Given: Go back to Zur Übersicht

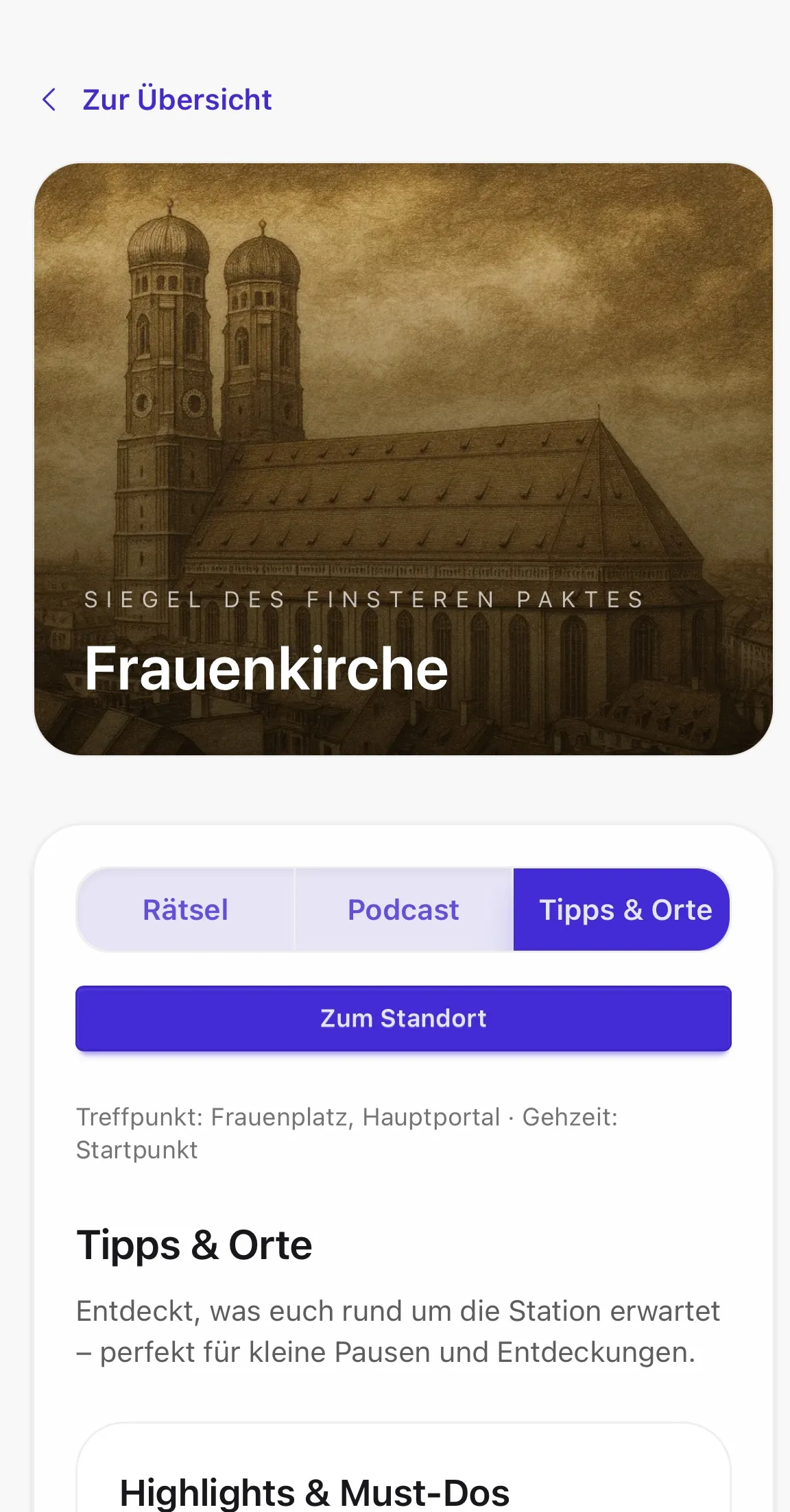Looking at the screenshot, I should point(158,100).
